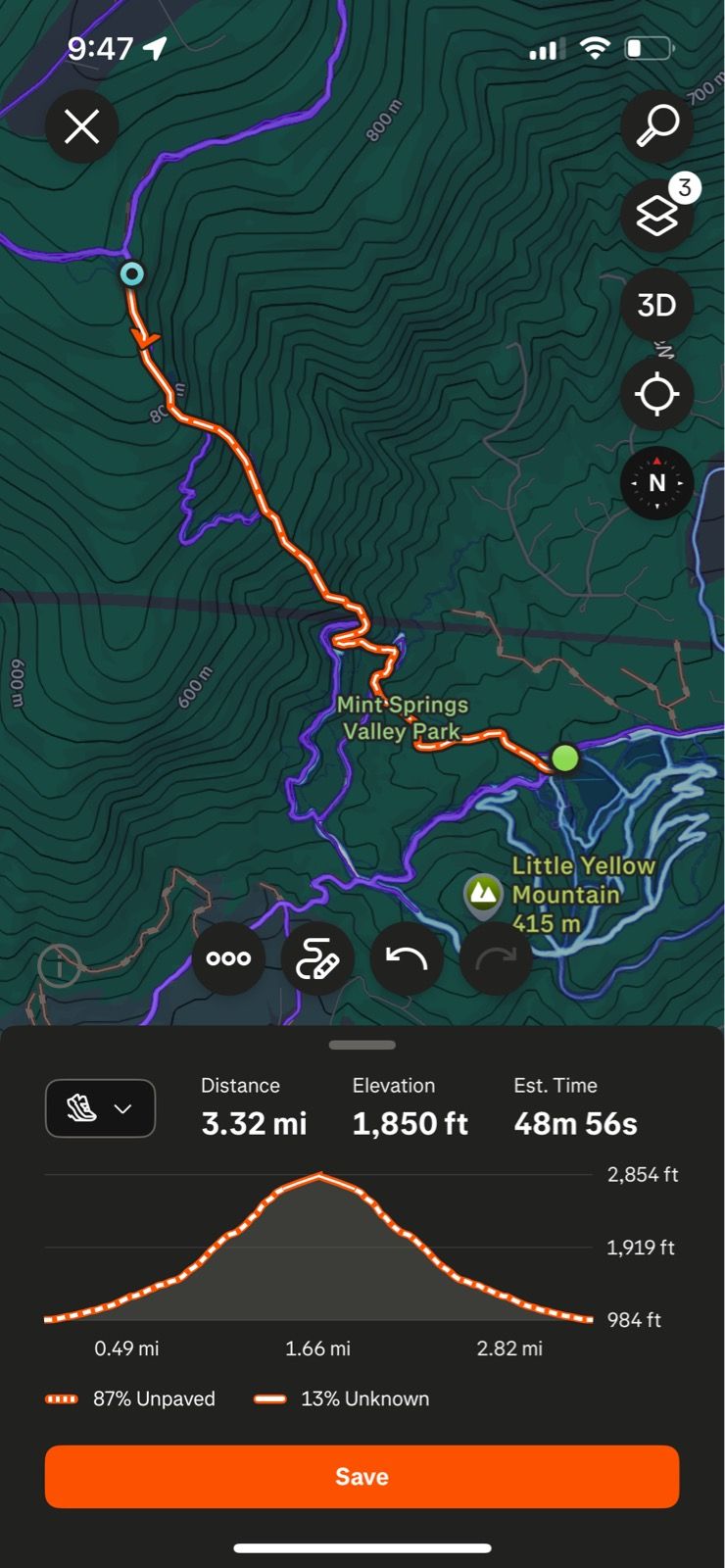Select the green route end point

pyautogui.click(x=564, y=758)
